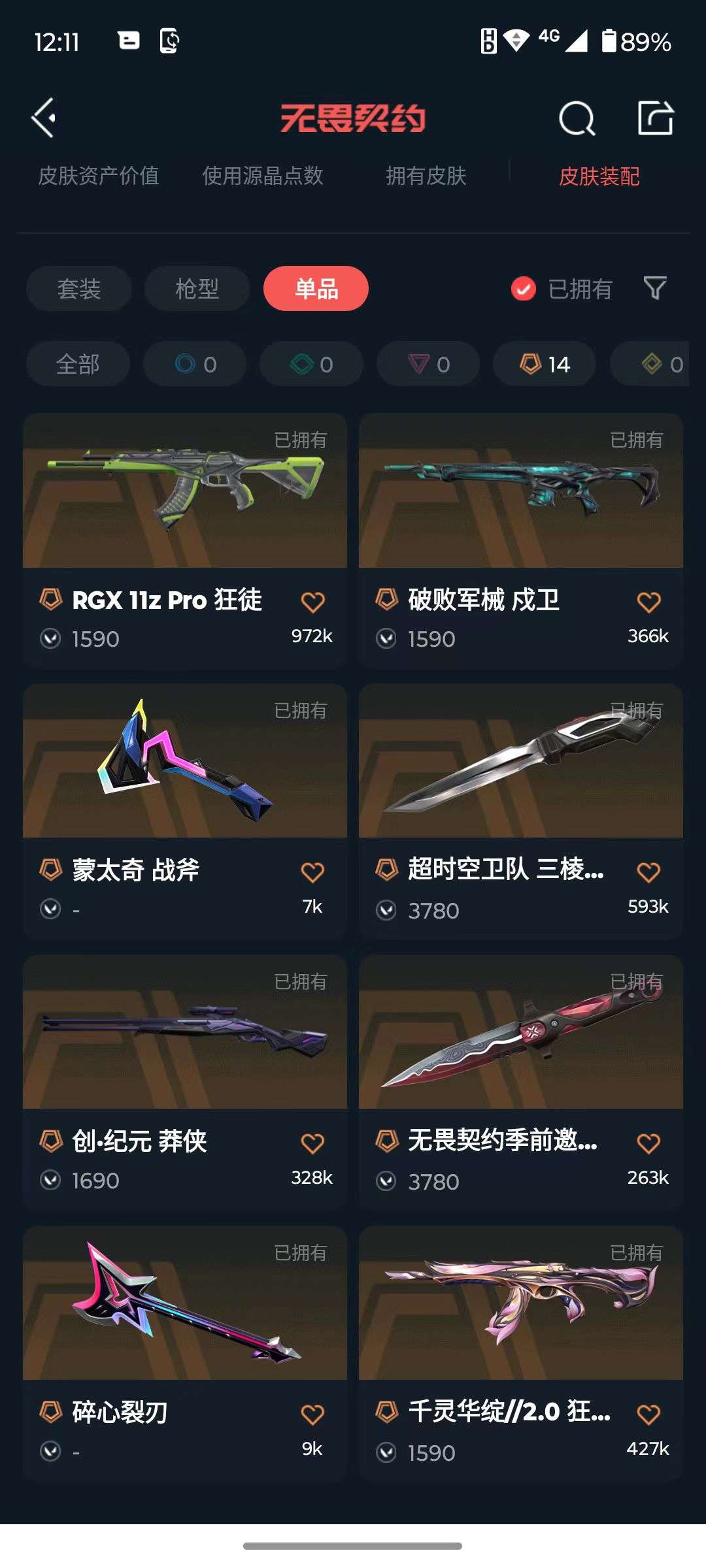This screenshot has height=1568, width=706.
Task: Open 蒙太奇 战斧 skin card
Action: (x=184, y=784)
